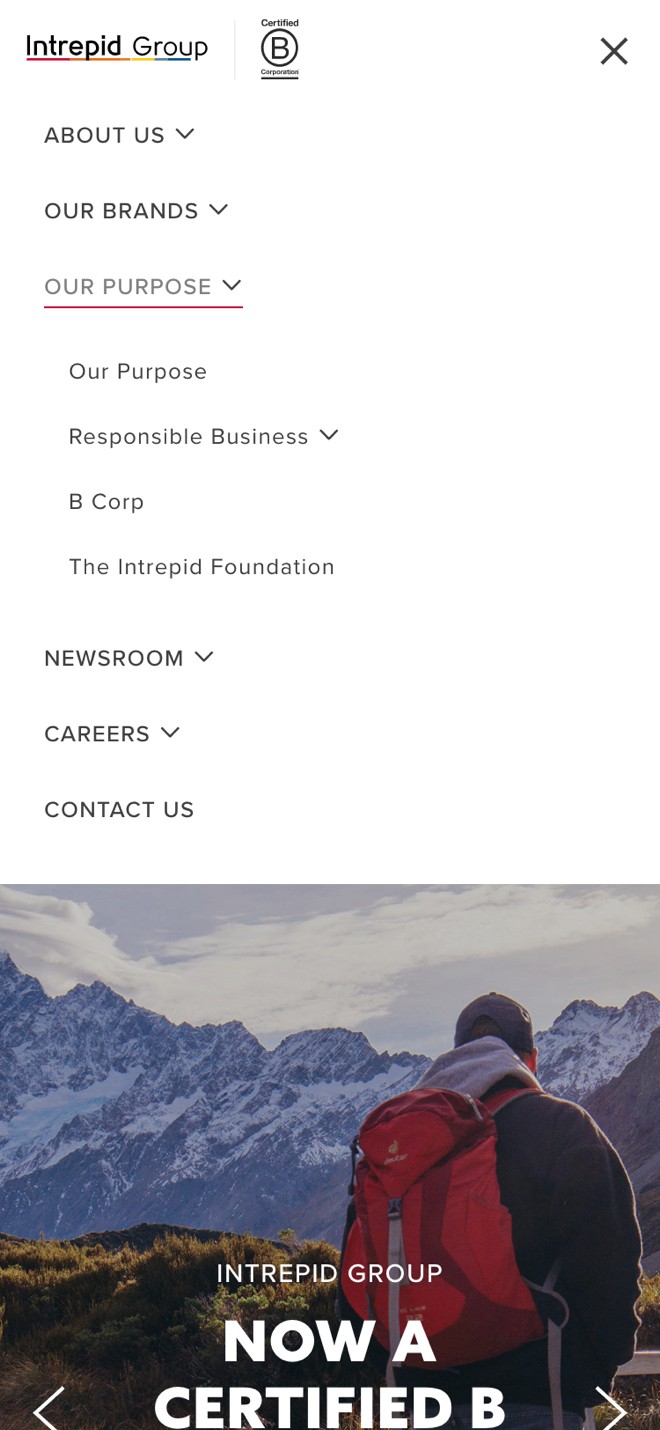660x1430 pixels.
Task: Collapse the Our Purpose section
Action: (143, 287)
